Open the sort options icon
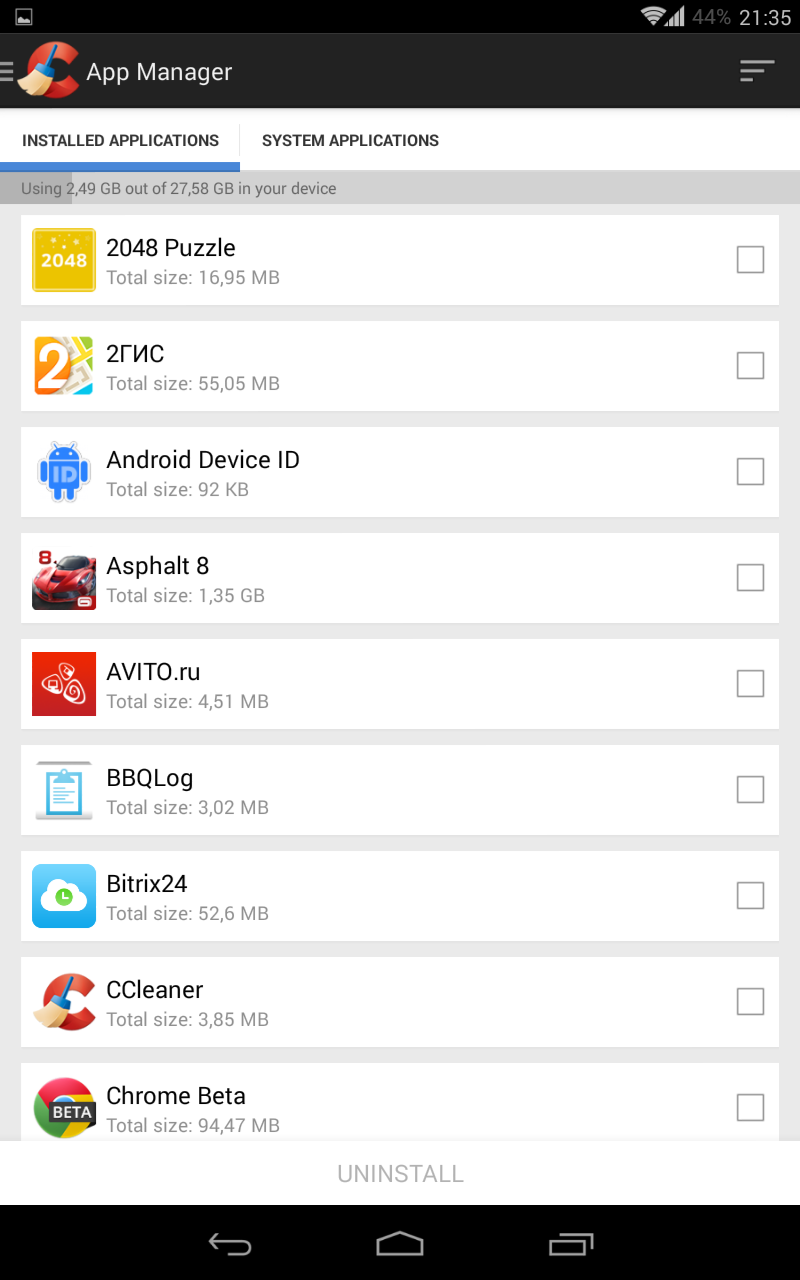Image resolution: width=800 pixels, height=1280 pixels. [757, 71]
